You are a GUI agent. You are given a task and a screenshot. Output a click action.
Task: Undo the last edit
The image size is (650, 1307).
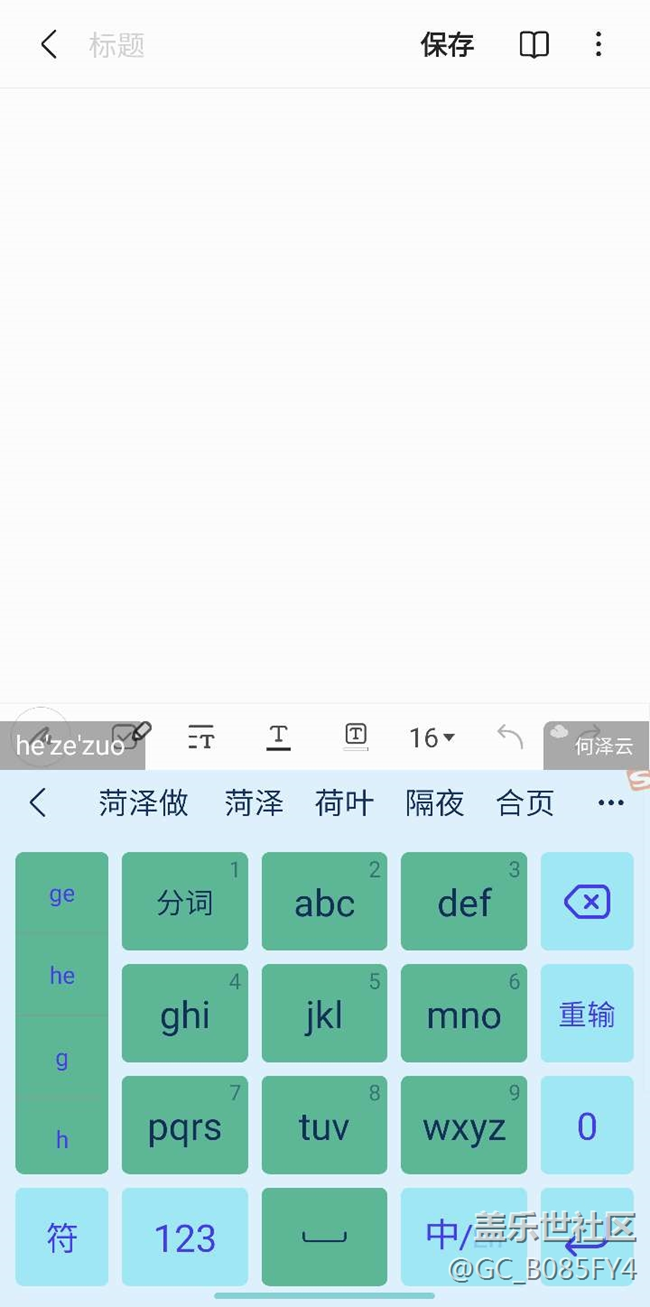tap(510, 737)
